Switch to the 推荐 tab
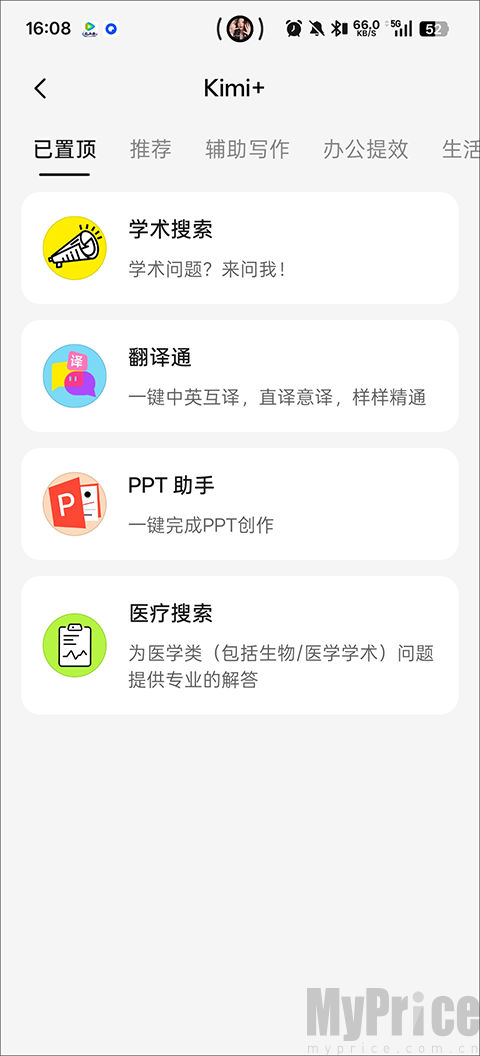This screenshot has width=480, height=1056. click(x=151, y=149)
